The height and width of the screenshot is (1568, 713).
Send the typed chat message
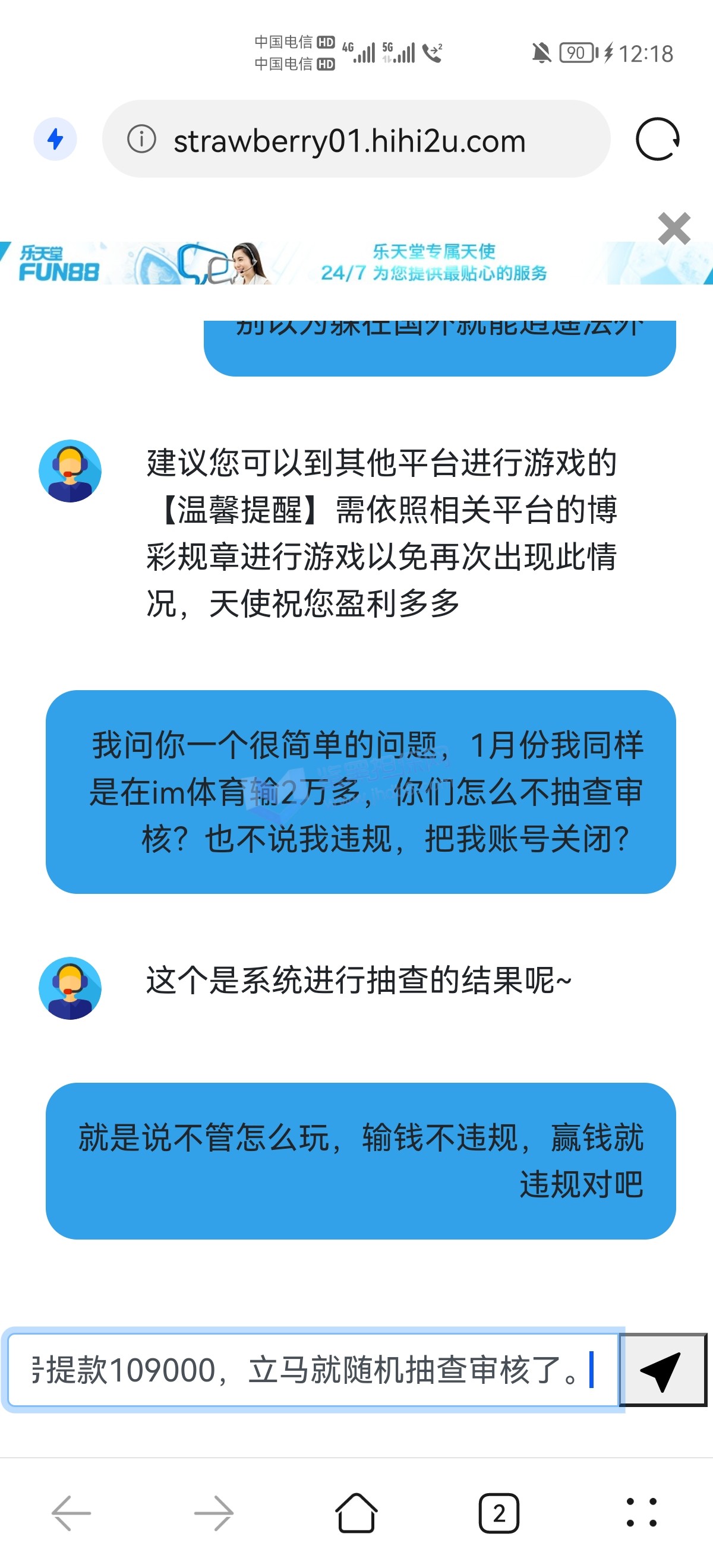coord(662,1371)
